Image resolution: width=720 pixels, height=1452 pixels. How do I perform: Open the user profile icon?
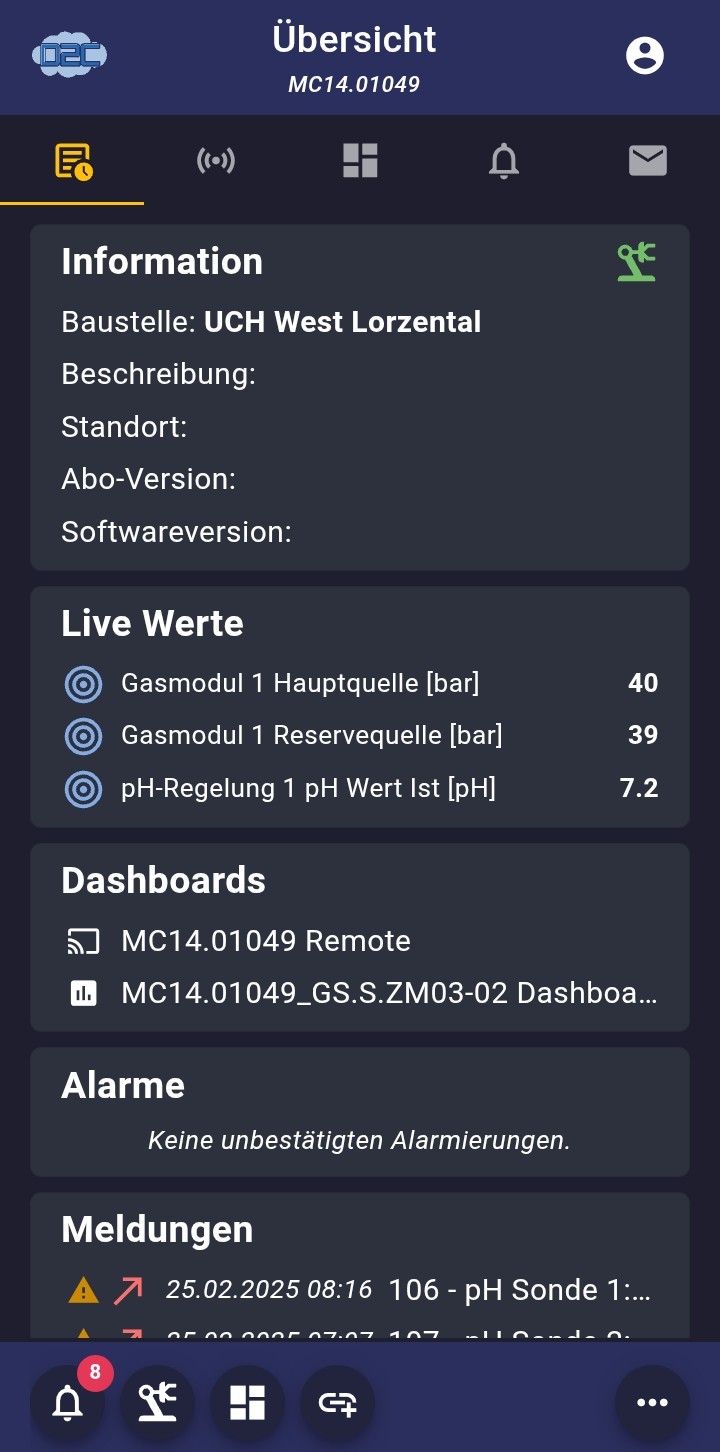point(645,55)
